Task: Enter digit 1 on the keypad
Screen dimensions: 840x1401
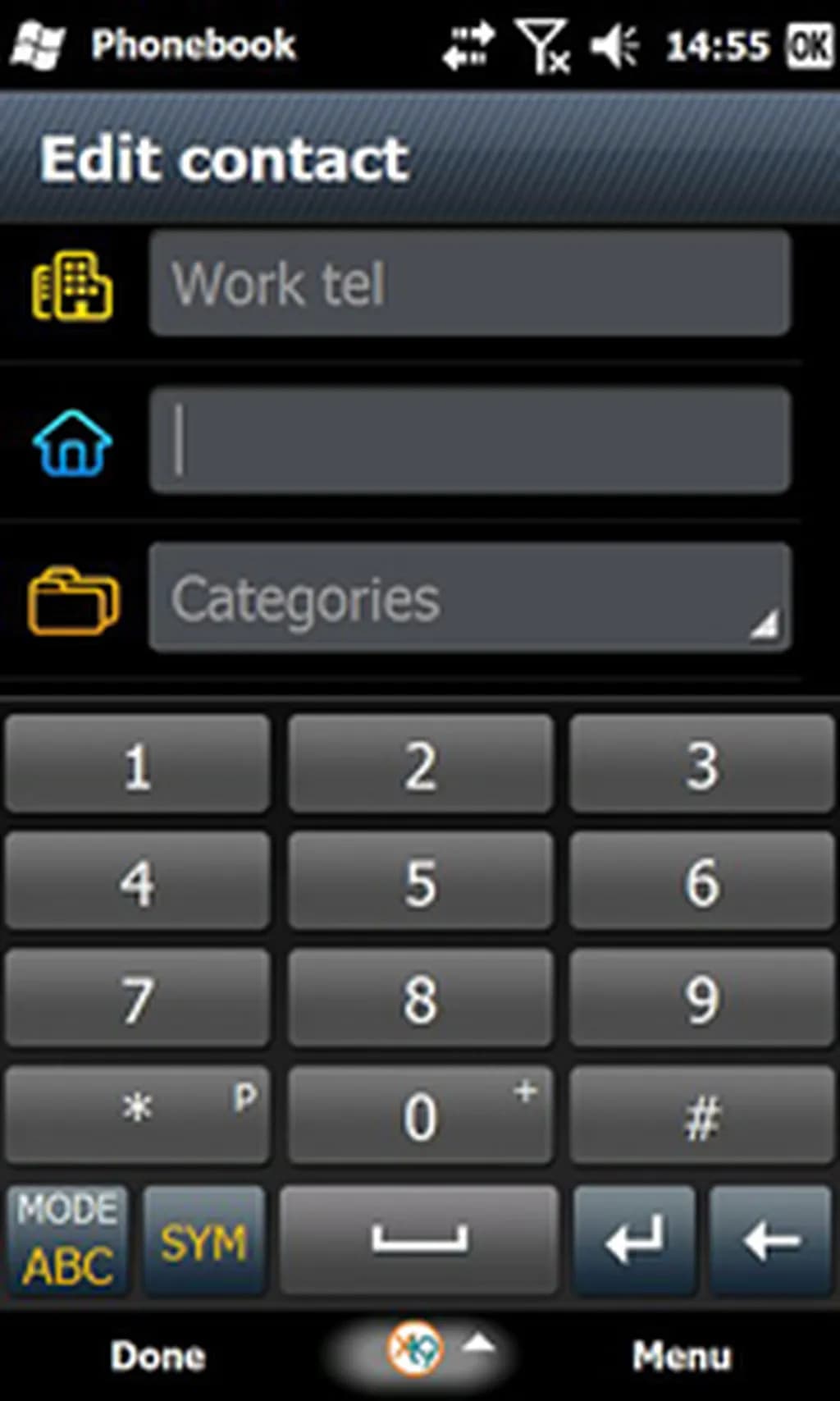Action: click(x=137, y=765)
